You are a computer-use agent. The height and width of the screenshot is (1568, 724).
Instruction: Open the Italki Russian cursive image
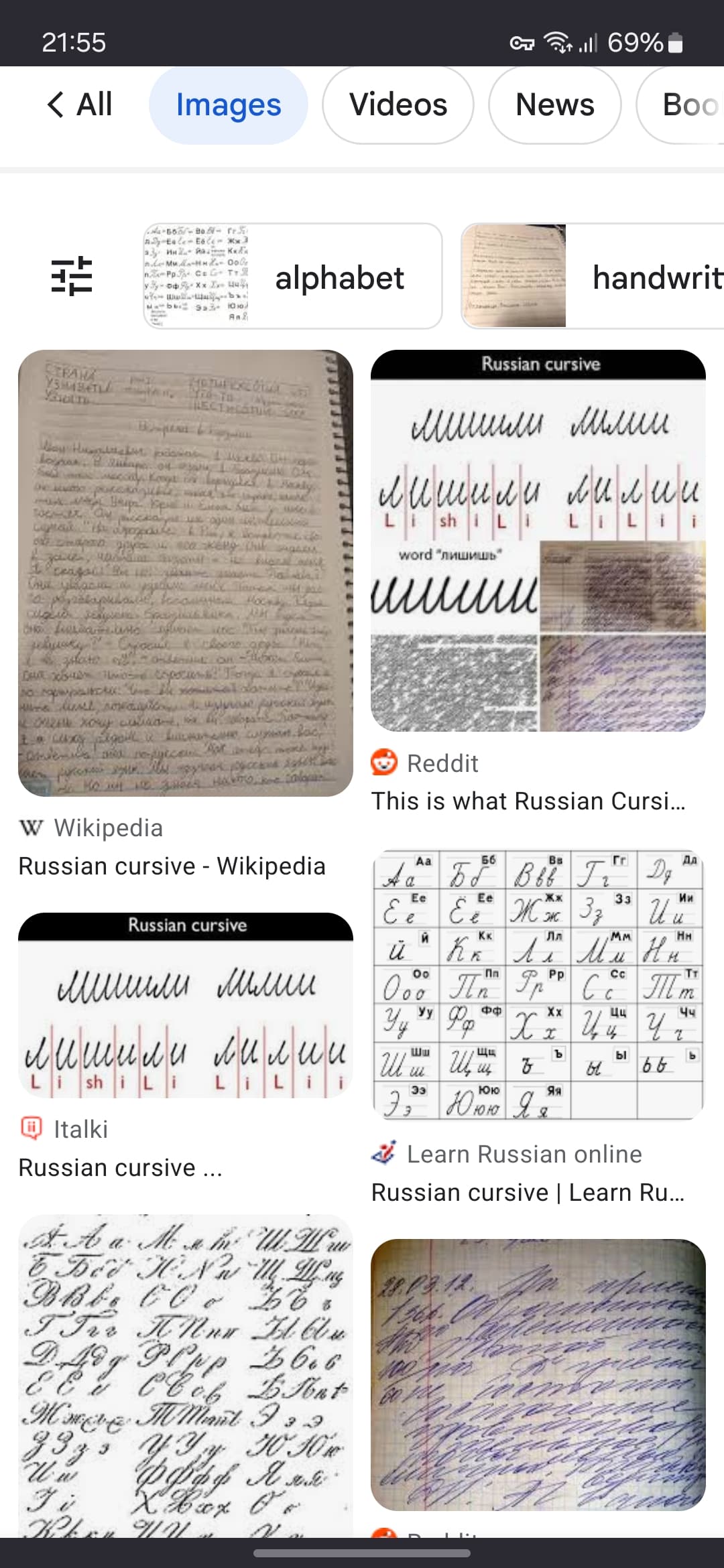coord(186,1005)
